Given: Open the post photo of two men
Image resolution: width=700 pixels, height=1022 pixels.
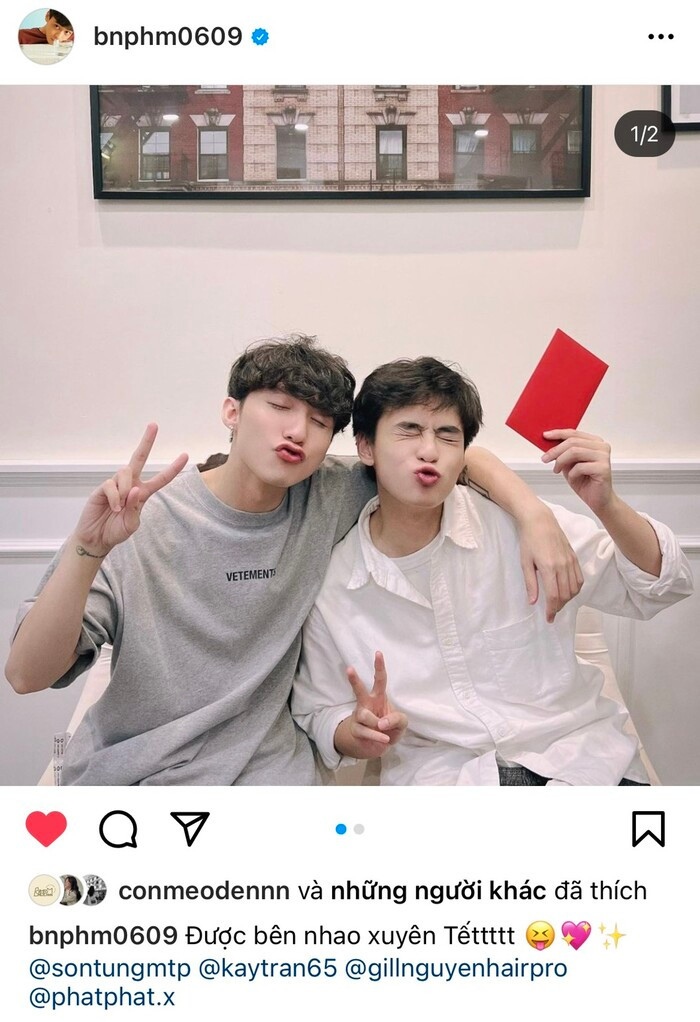Looking at the screenshot, I should [x=350, y=450].
